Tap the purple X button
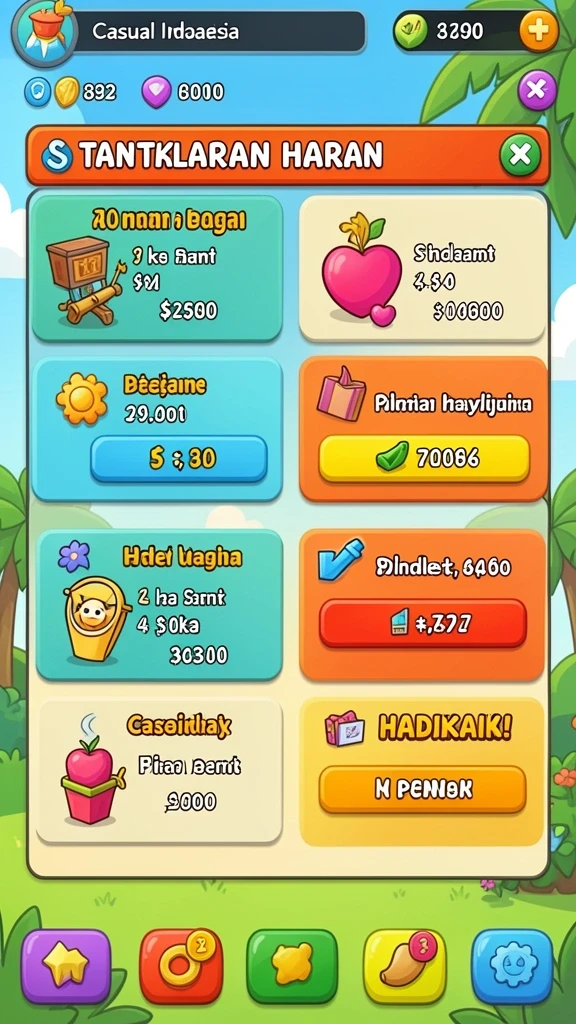The image size is (576, 1024). [537, 90]
